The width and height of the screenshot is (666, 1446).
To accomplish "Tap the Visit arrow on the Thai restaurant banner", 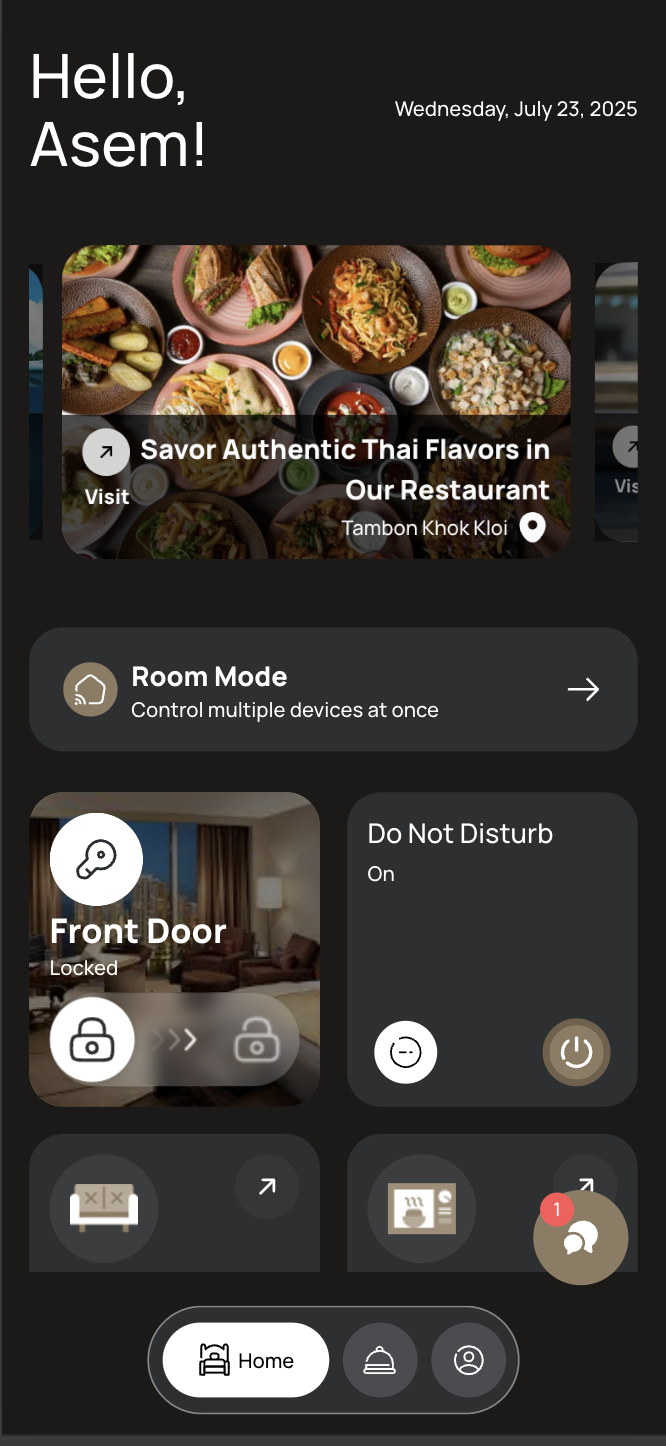I will (x=106, y=453).
